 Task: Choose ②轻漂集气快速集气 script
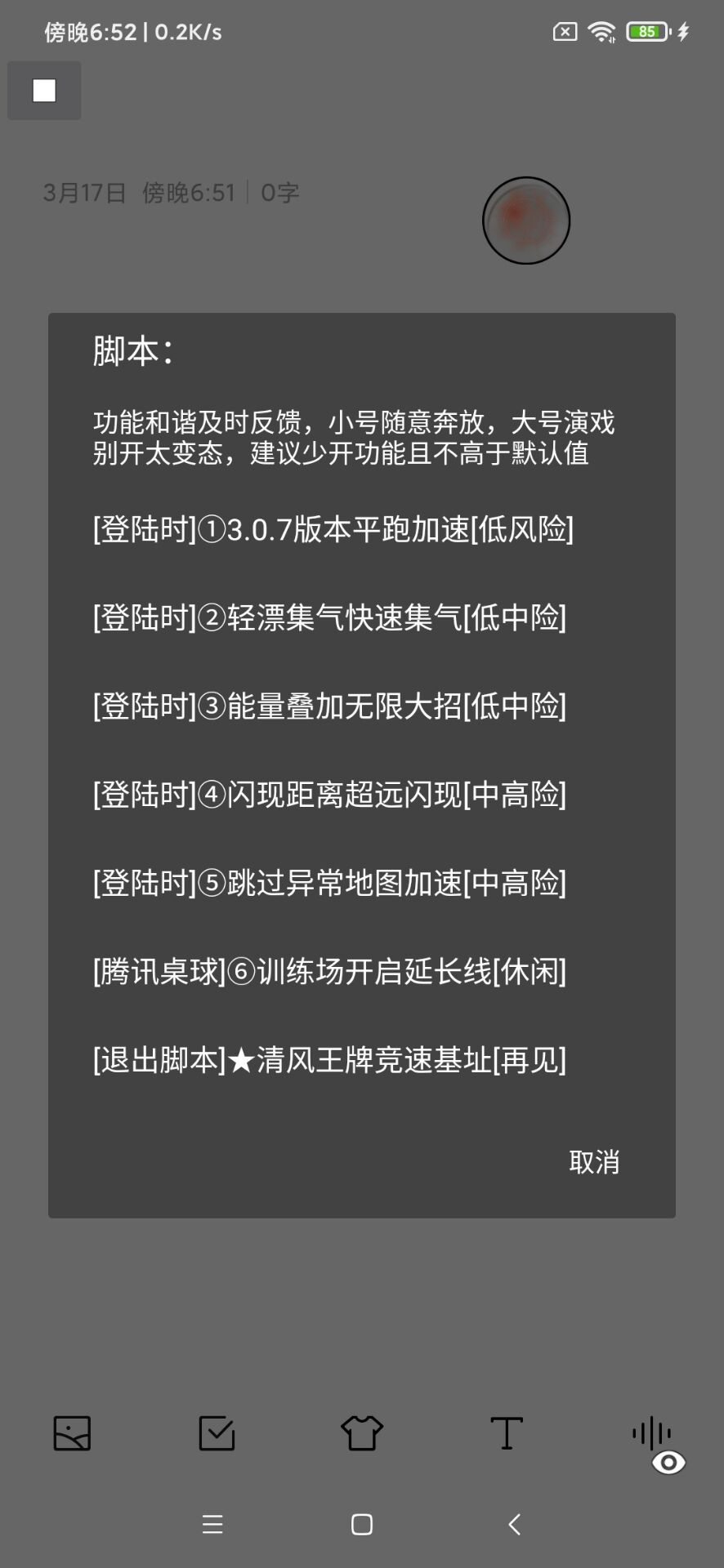329,618
